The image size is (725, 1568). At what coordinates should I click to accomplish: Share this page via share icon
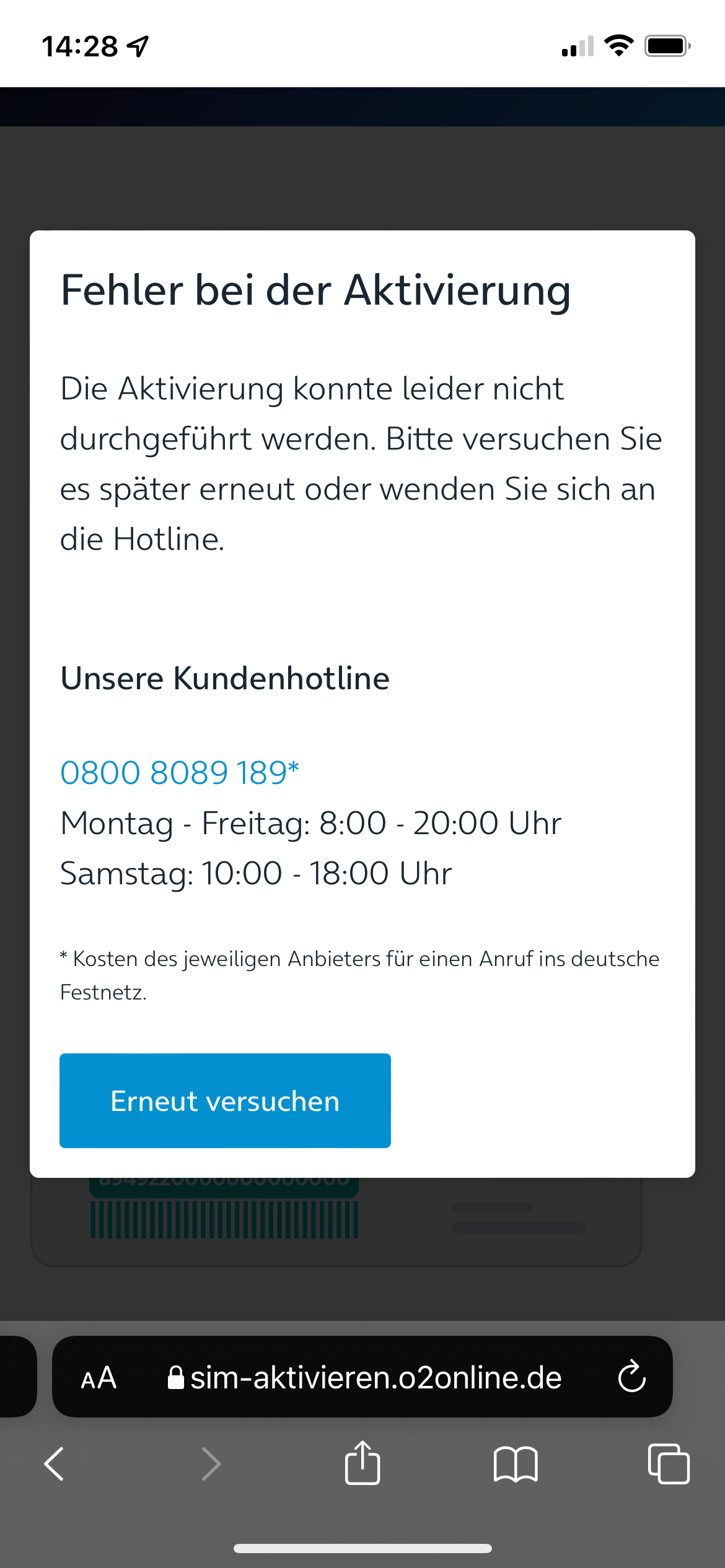pos(362,1463)
